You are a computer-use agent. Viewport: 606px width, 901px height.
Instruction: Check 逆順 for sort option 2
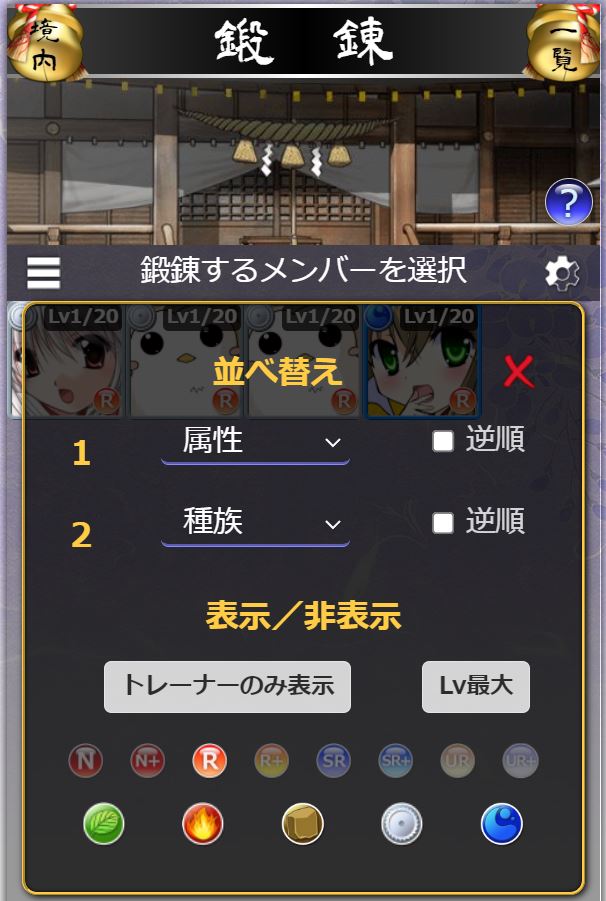pyautogui.click(x=443, y=523)
